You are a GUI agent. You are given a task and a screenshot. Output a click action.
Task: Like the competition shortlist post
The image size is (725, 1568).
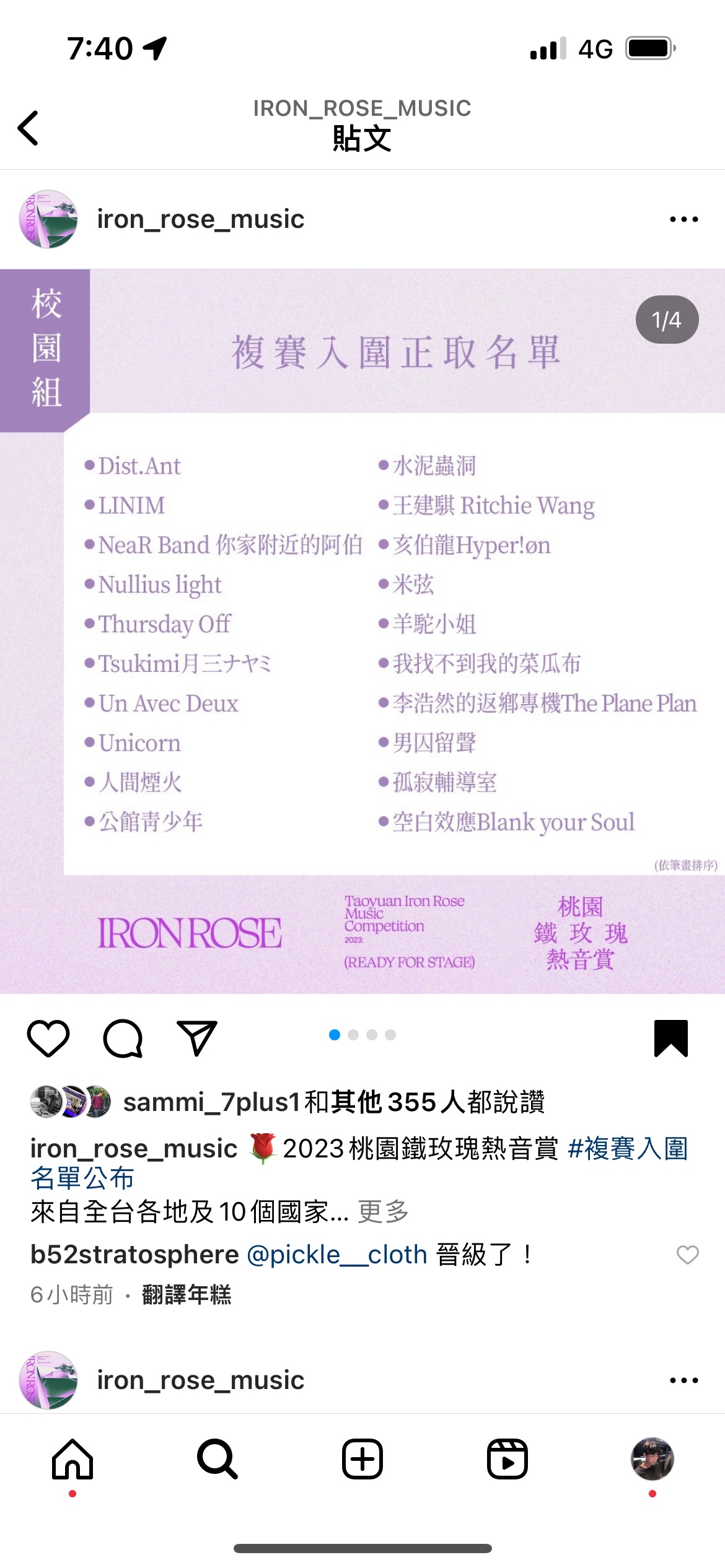[48, 1038]
